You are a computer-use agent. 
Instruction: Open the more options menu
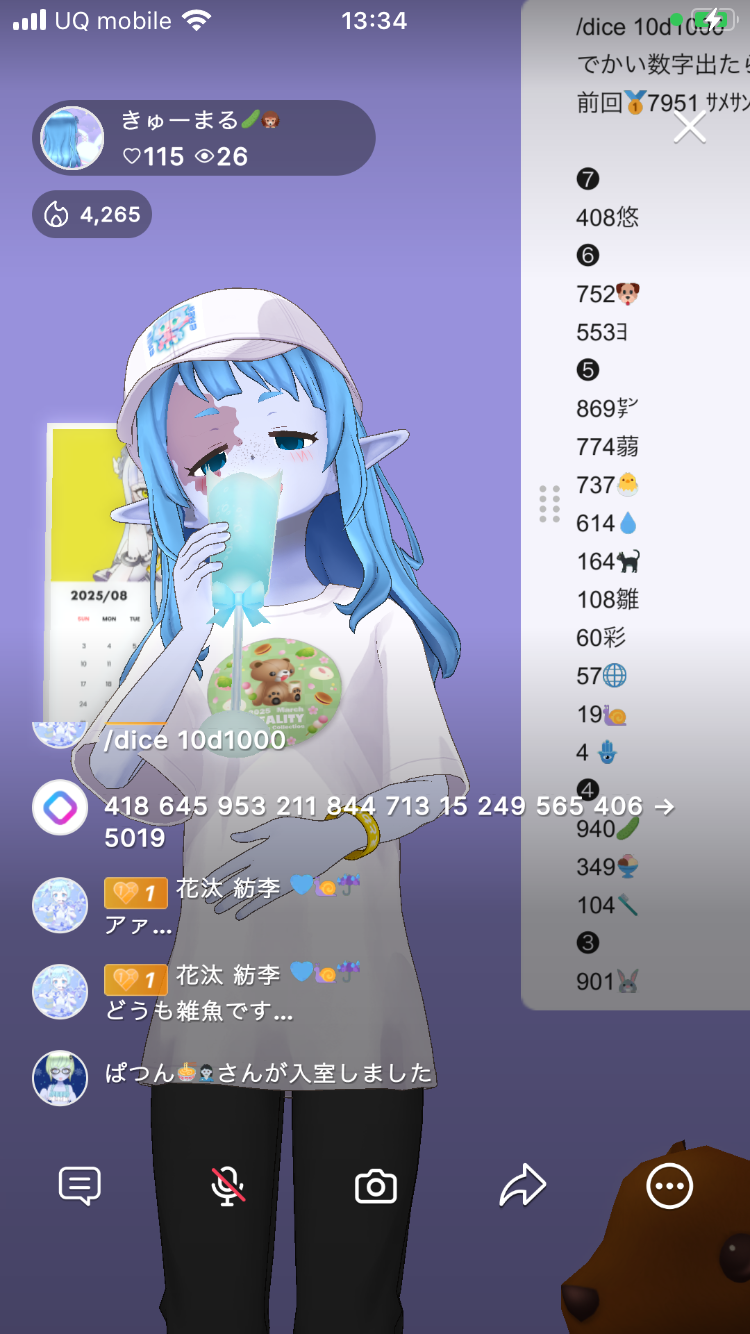pos(669,1187)
